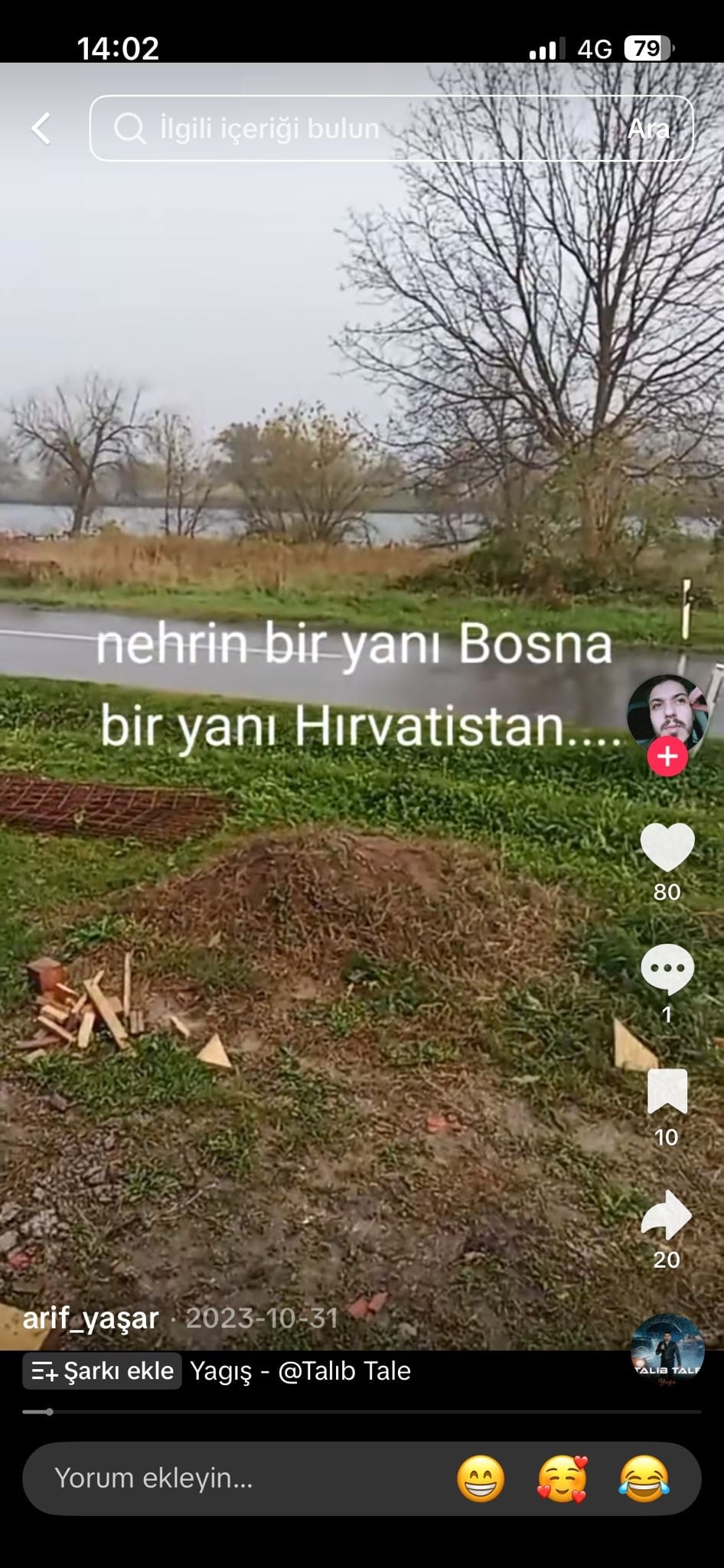Open the 'İlgili içeriği bulun' search field

point(344,129)
